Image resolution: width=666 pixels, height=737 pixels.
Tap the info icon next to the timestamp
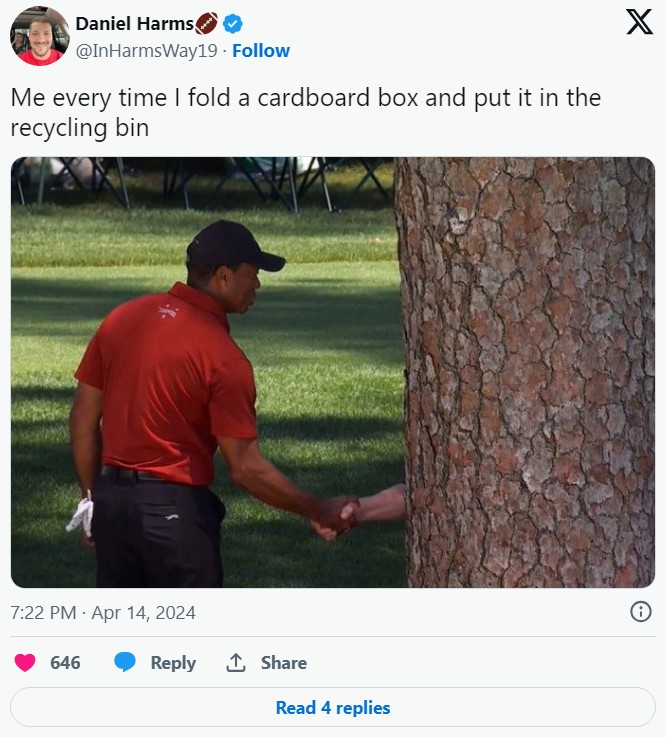[x=641, y=612]
